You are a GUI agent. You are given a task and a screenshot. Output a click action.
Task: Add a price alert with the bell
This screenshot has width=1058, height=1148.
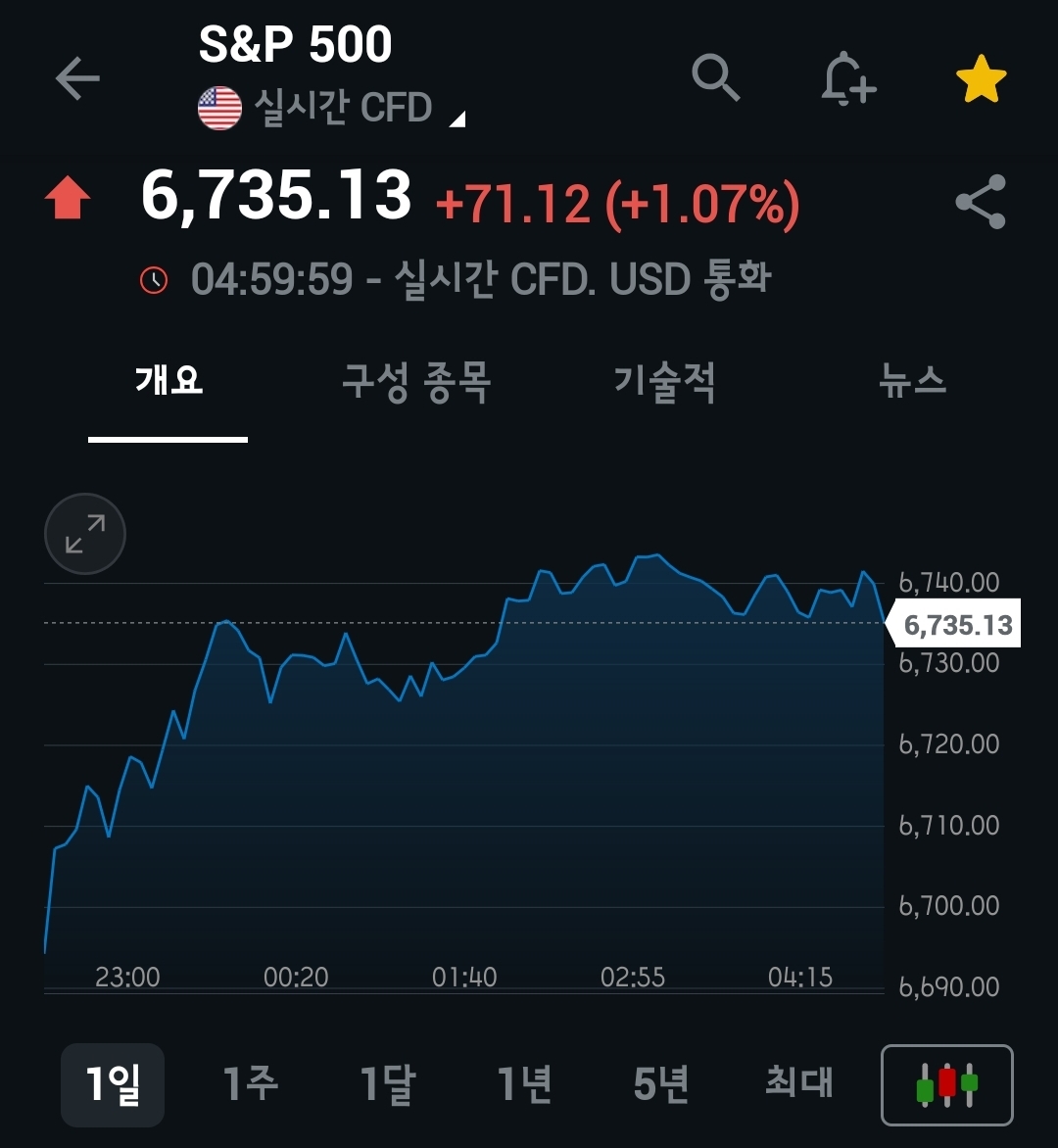pos(847,78)
